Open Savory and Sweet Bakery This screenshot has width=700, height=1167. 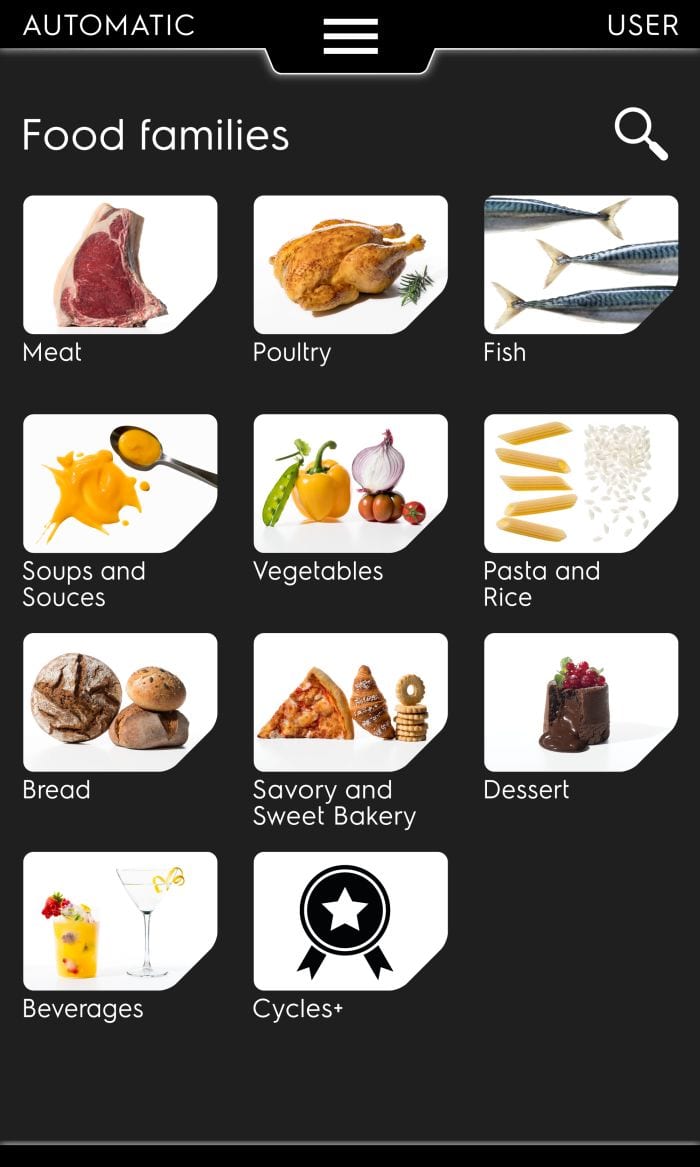point(350,702)
